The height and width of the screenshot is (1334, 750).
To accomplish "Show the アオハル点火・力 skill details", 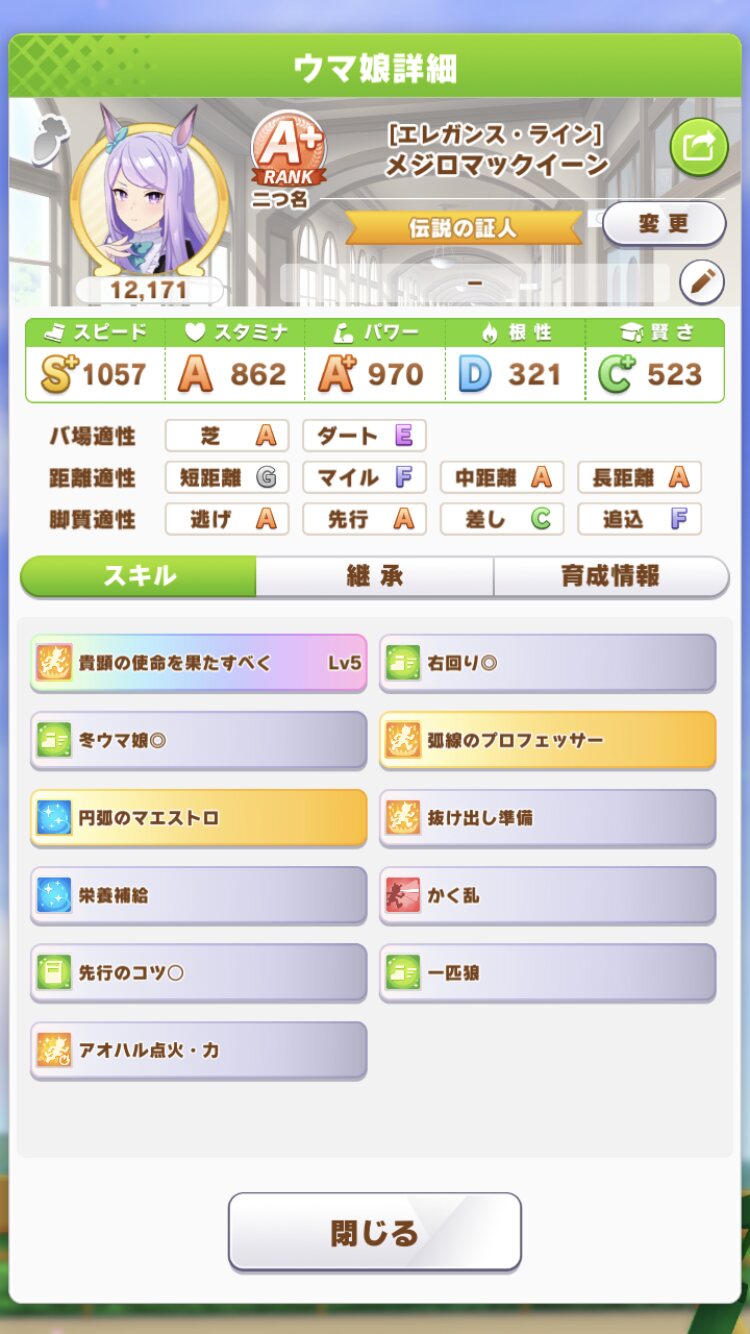I will [x=198, y=1050].
